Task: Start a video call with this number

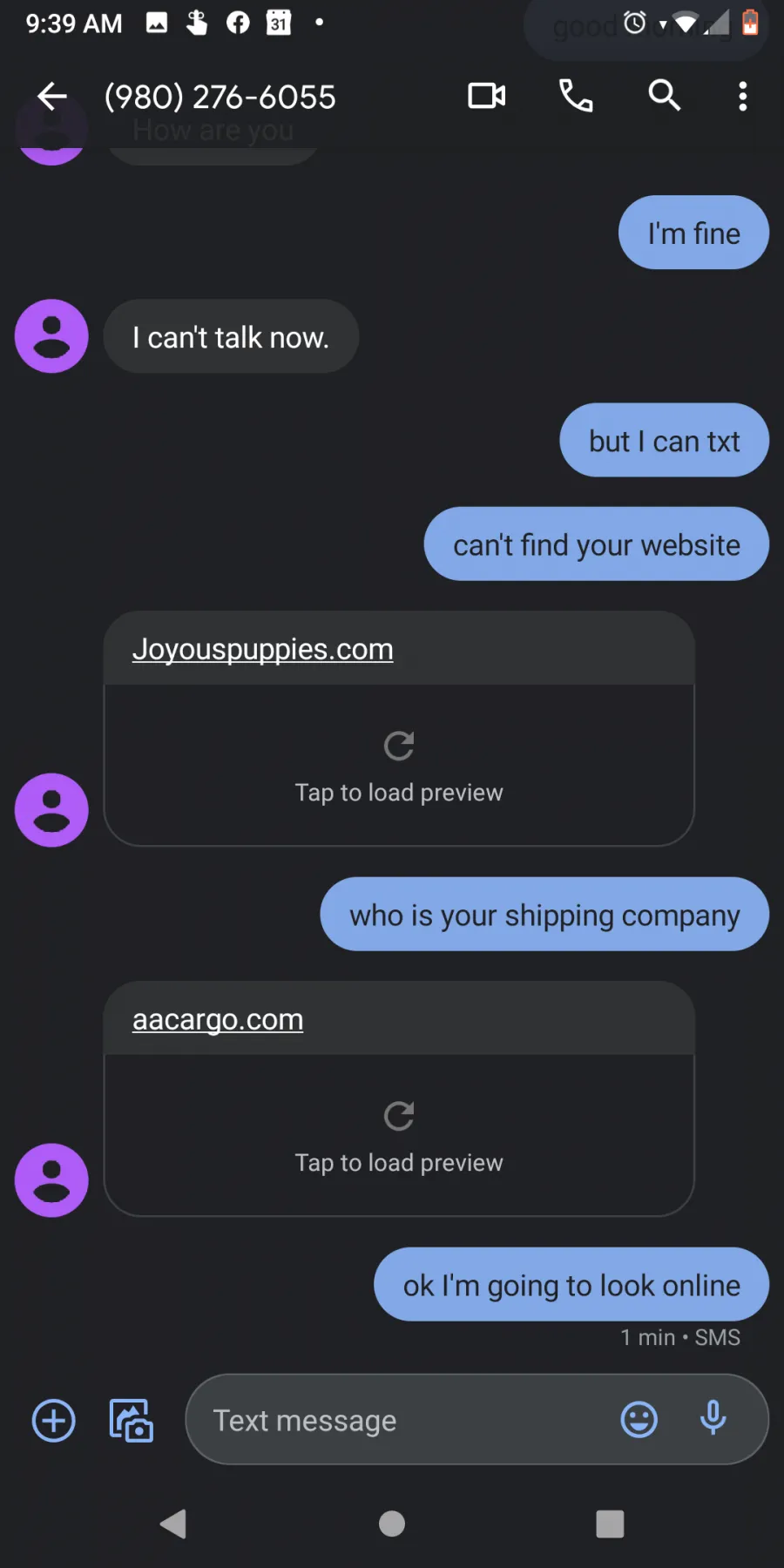Action: coord(487,96)
